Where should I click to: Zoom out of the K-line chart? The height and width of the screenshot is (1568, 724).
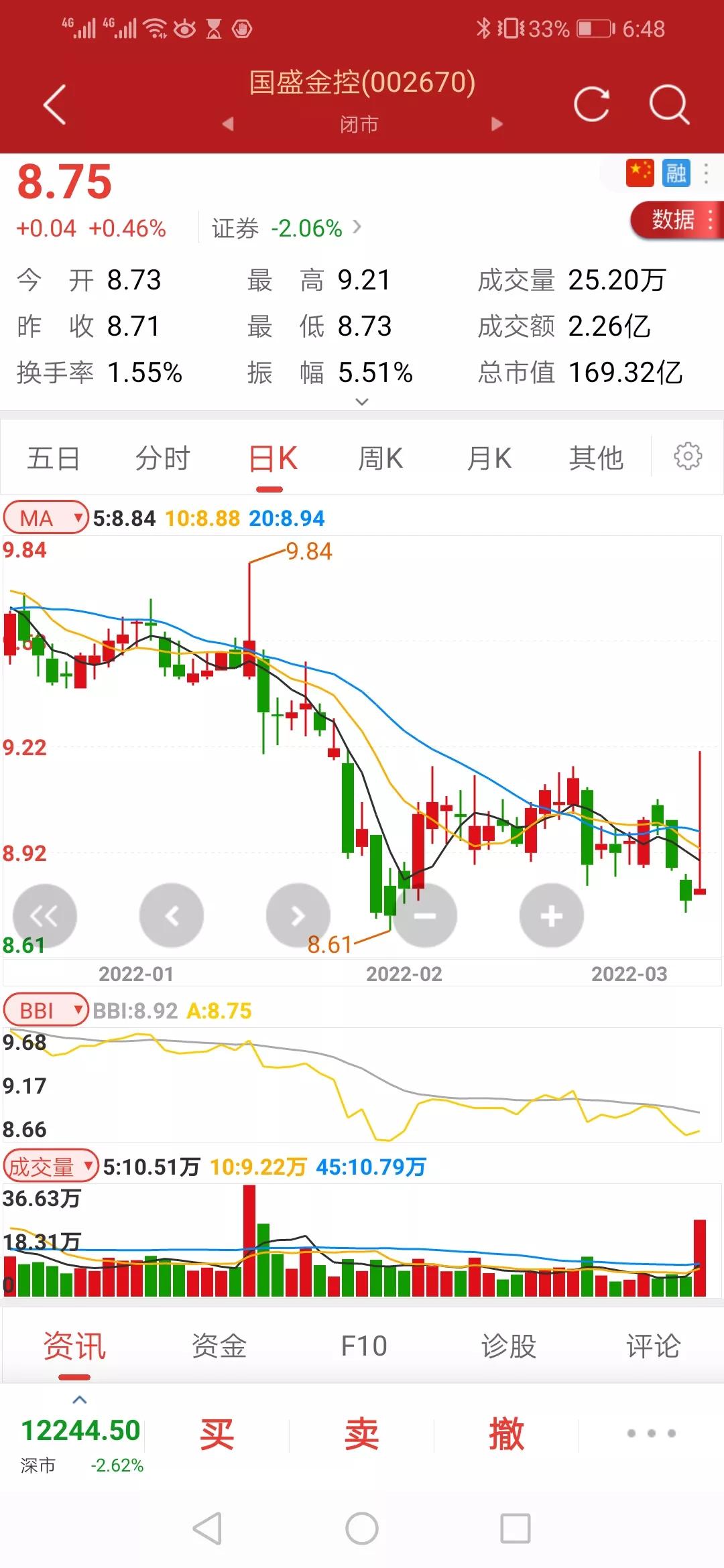[424, 915]
